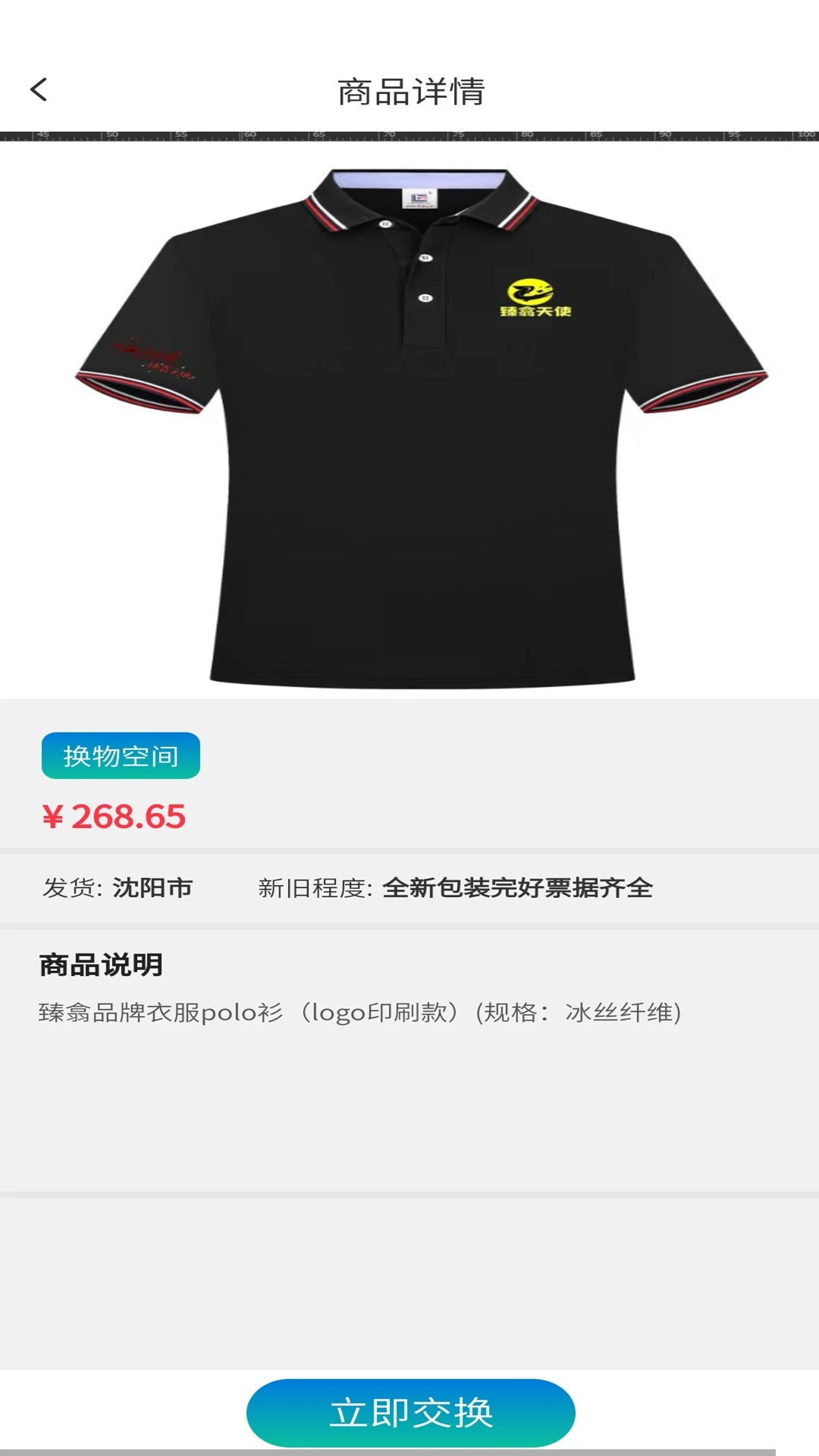Tap the 立即交换 button
819x1456 pixels.
coord(410,1412)
